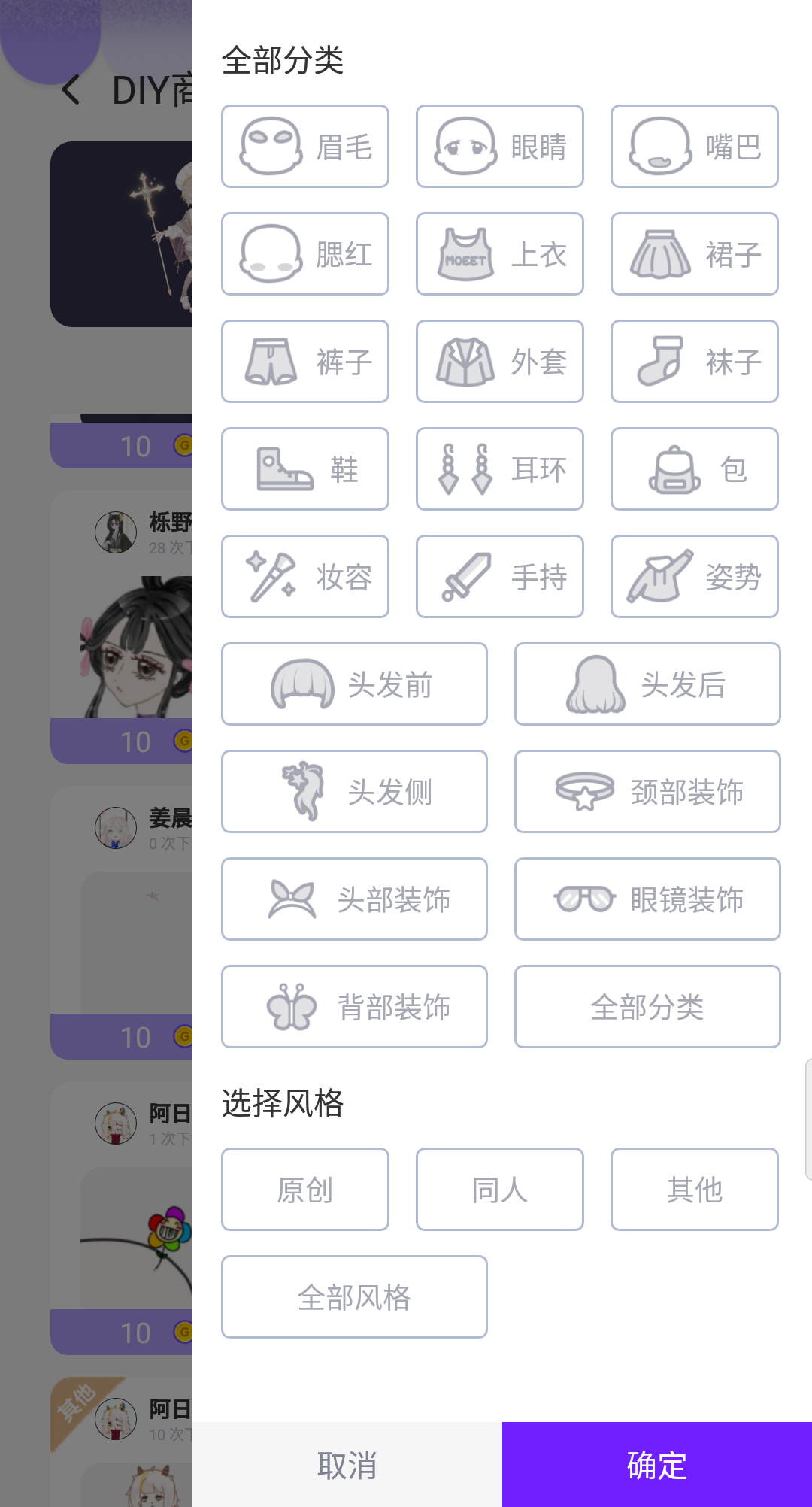812x1507 pixels.
Task: Tap the 嘴巴 (mouth) face icon
Action: (693, 145)
